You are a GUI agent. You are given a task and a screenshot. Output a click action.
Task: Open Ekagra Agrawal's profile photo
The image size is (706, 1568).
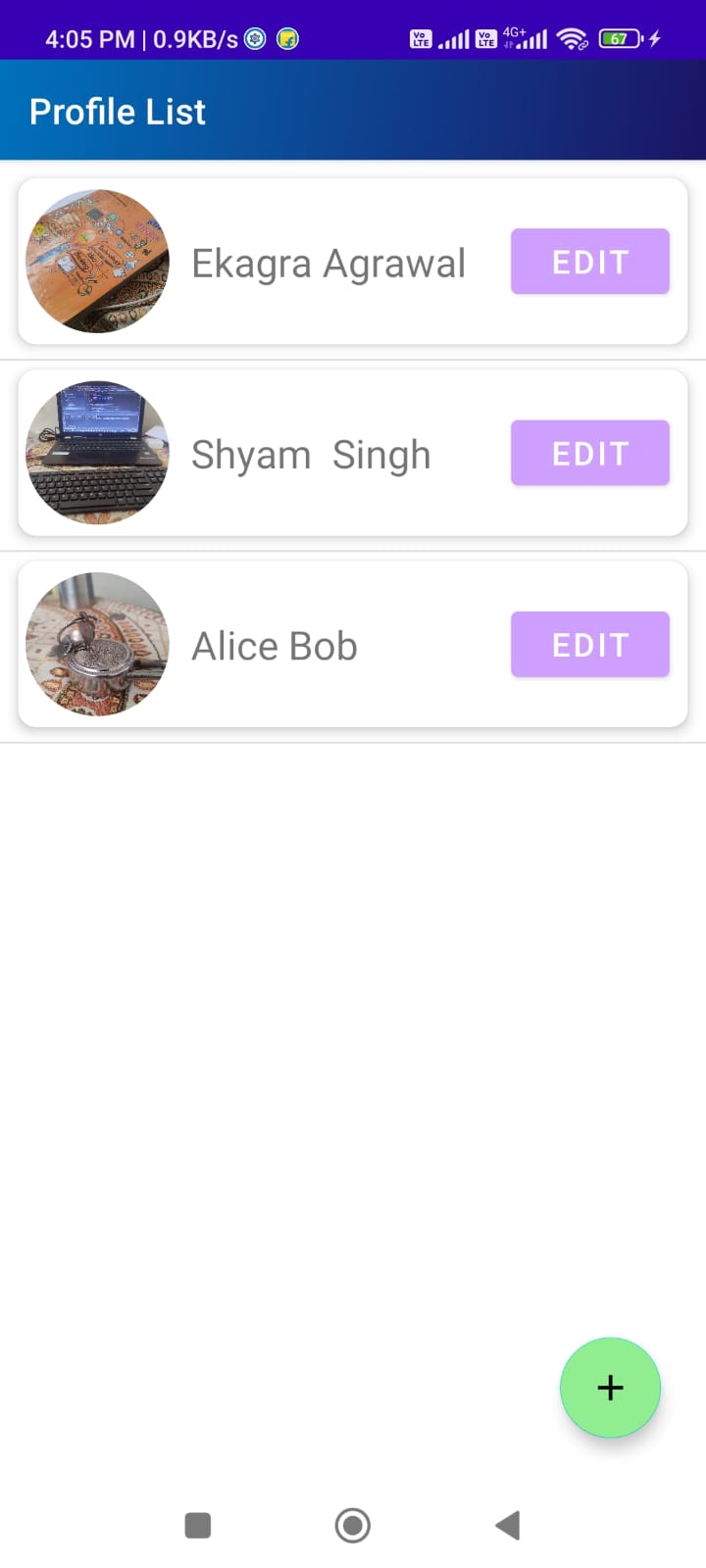tap(96, 262)
